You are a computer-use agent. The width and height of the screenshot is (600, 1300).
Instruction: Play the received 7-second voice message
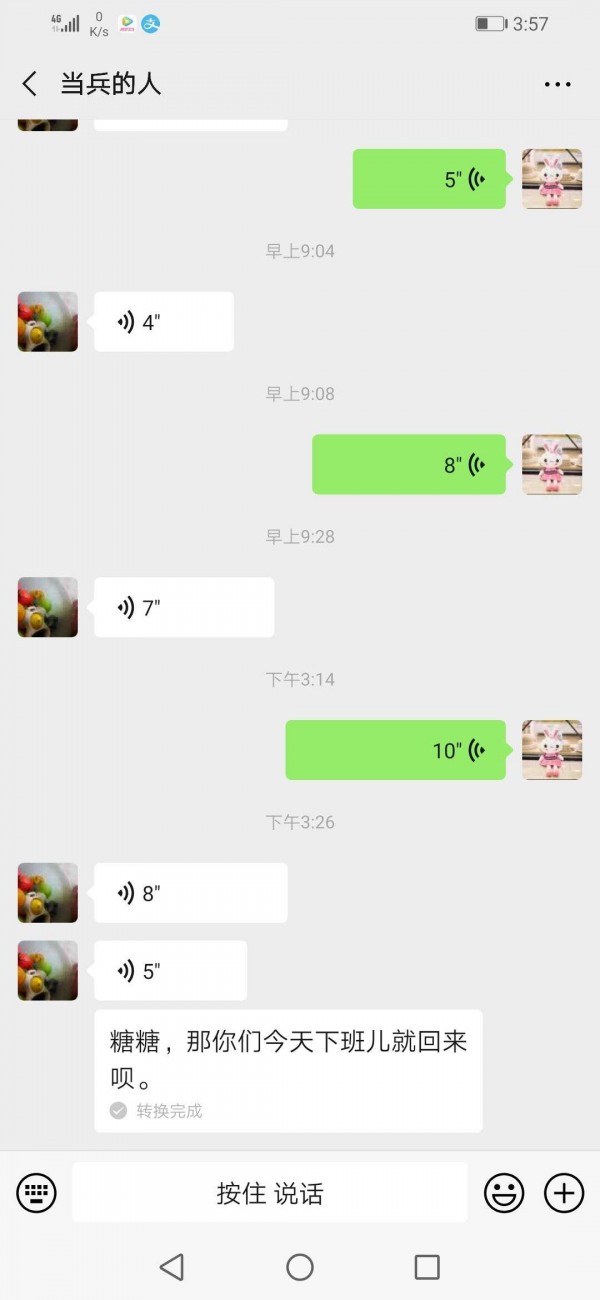point(183,607)
